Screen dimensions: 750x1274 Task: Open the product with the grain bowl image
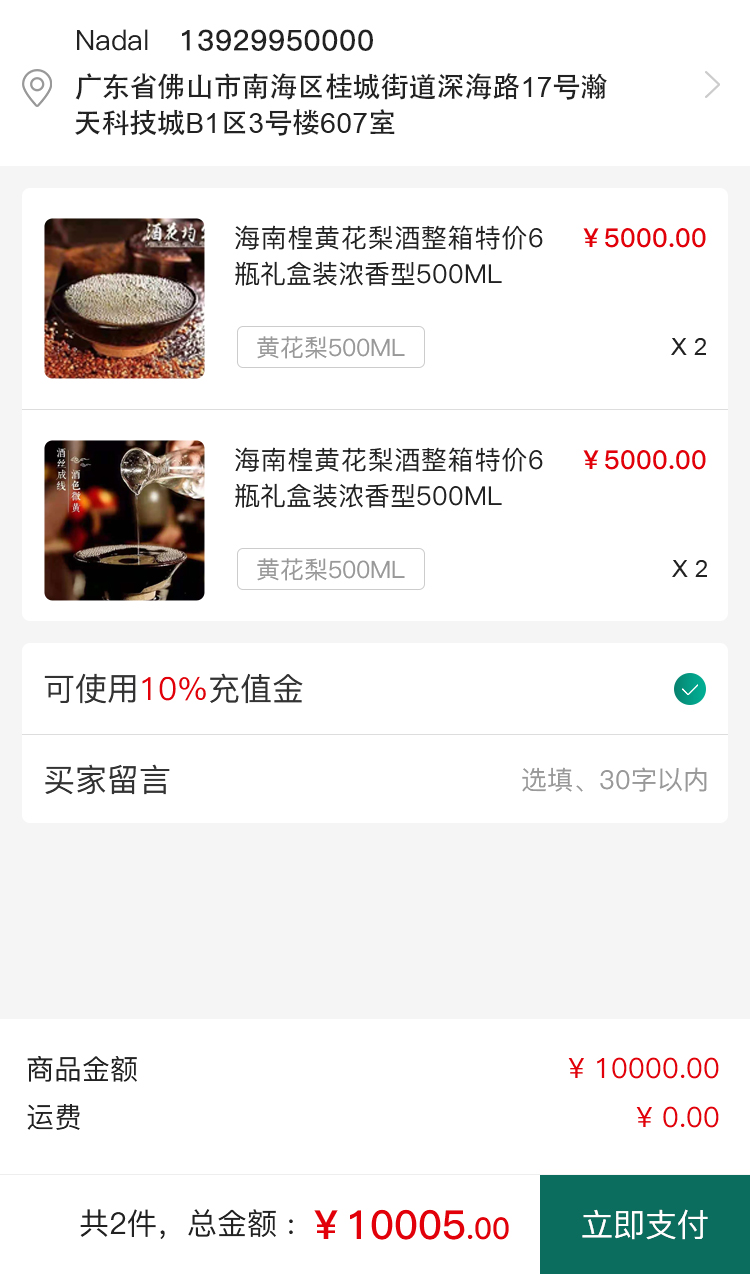coord(124,298)
